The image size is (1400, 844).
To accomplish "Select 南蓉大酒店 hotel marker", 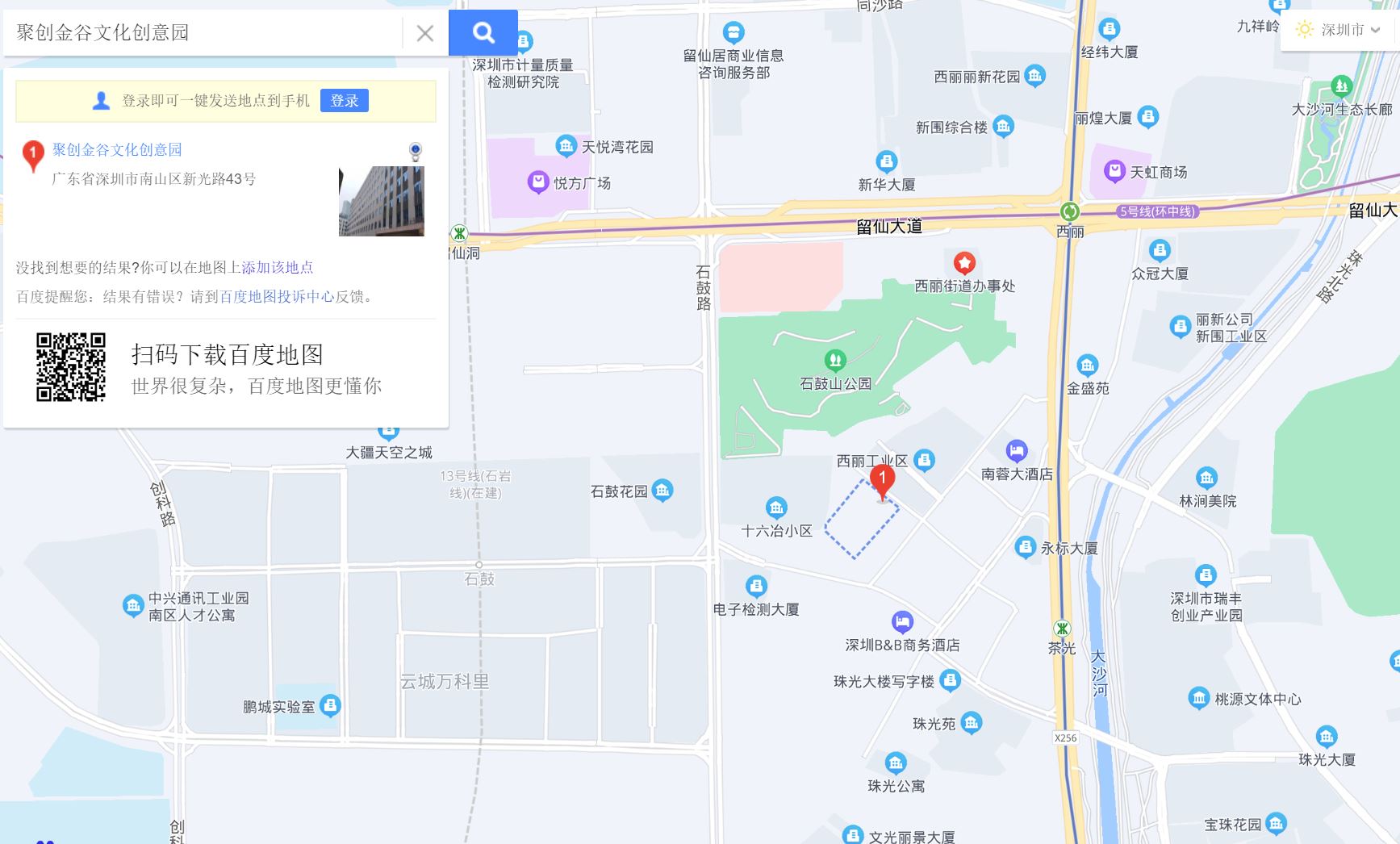I will coord(1017,450).
